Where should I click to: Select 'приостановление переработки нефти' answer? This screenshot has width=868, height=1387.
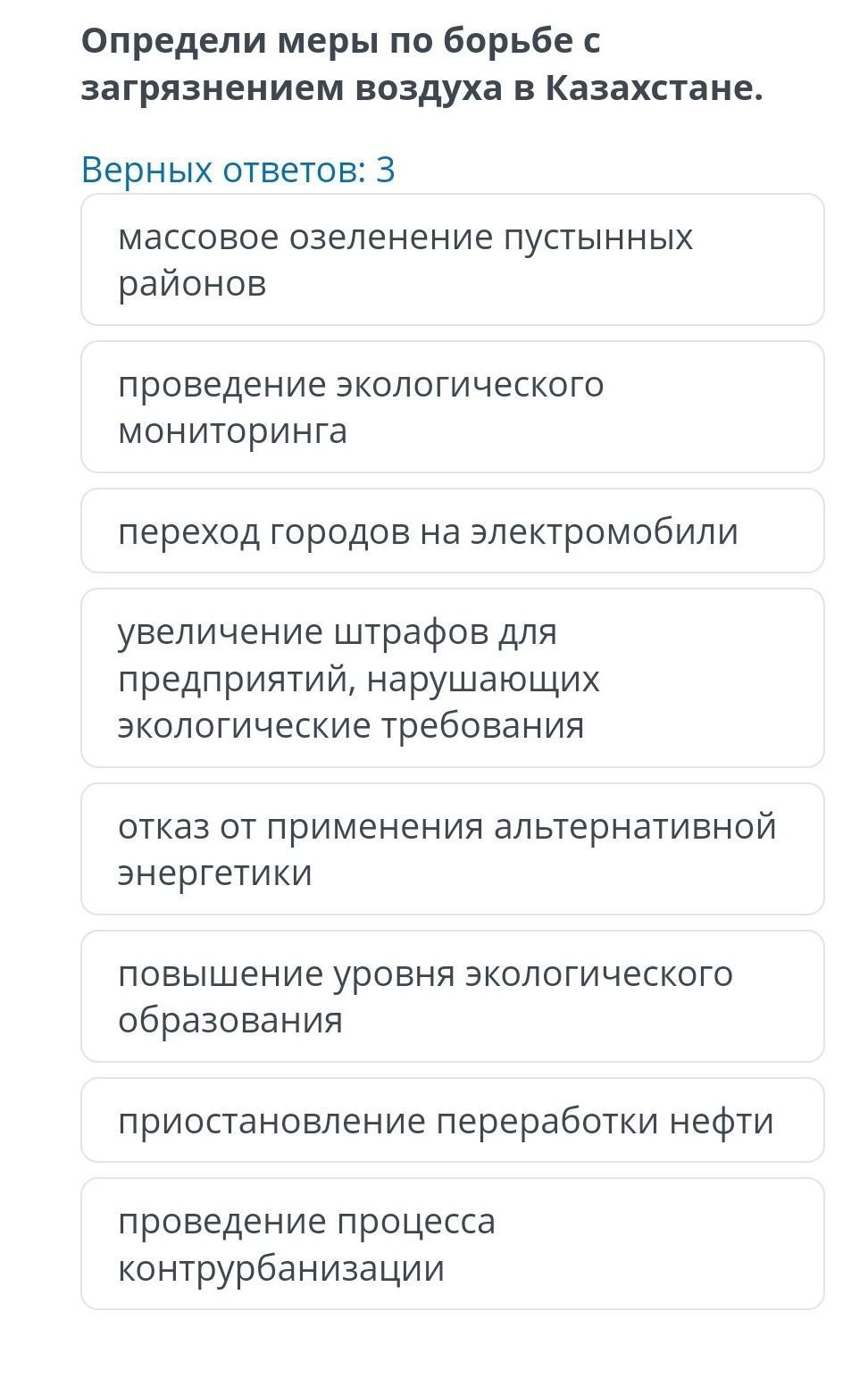(x=452, y=1121)
